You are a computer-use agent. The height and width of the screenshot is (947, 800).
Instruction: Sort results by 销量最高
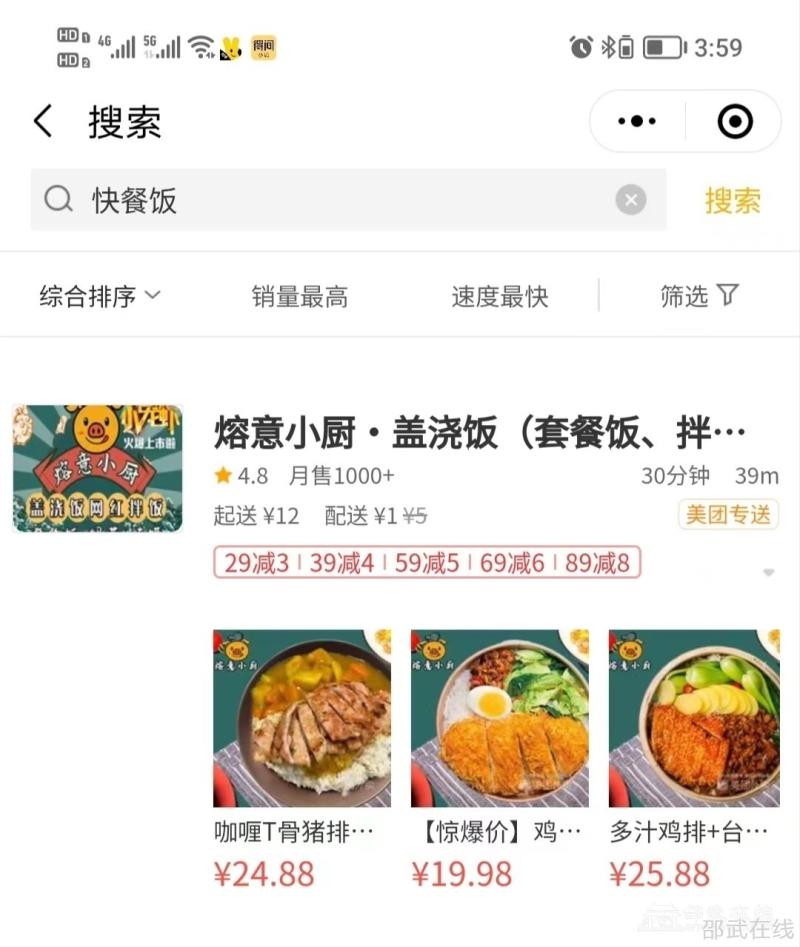pyautogui.click(x=300, y=296)
